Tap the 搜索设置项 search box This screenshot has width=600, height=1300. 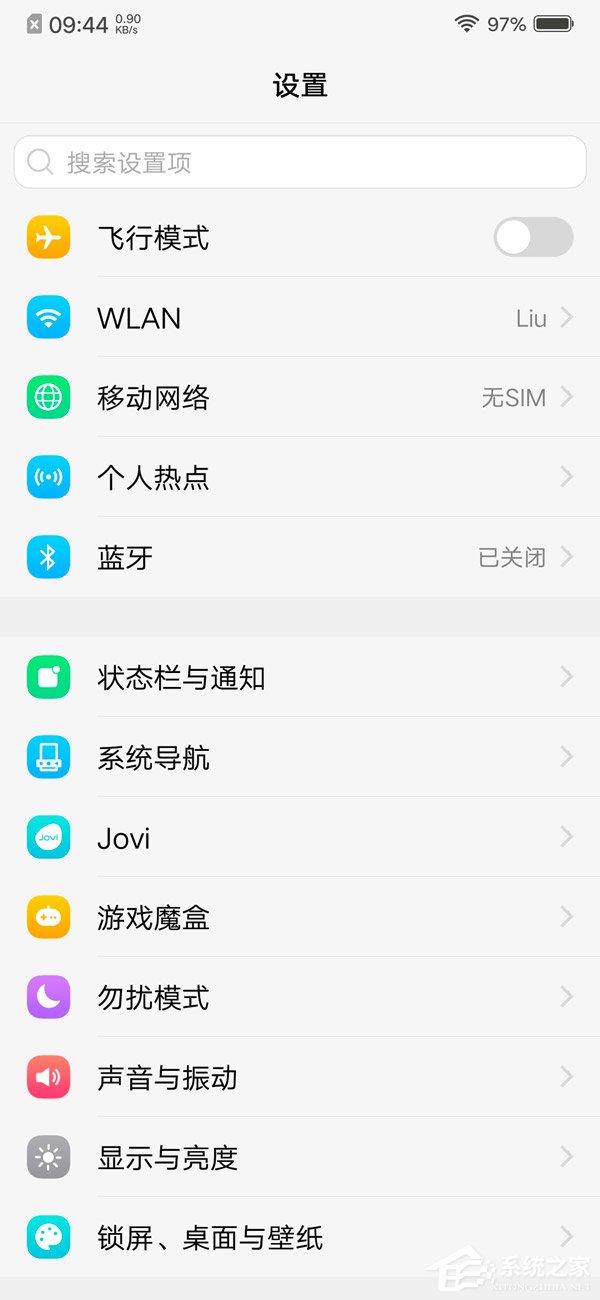click(x=300, y=162)
